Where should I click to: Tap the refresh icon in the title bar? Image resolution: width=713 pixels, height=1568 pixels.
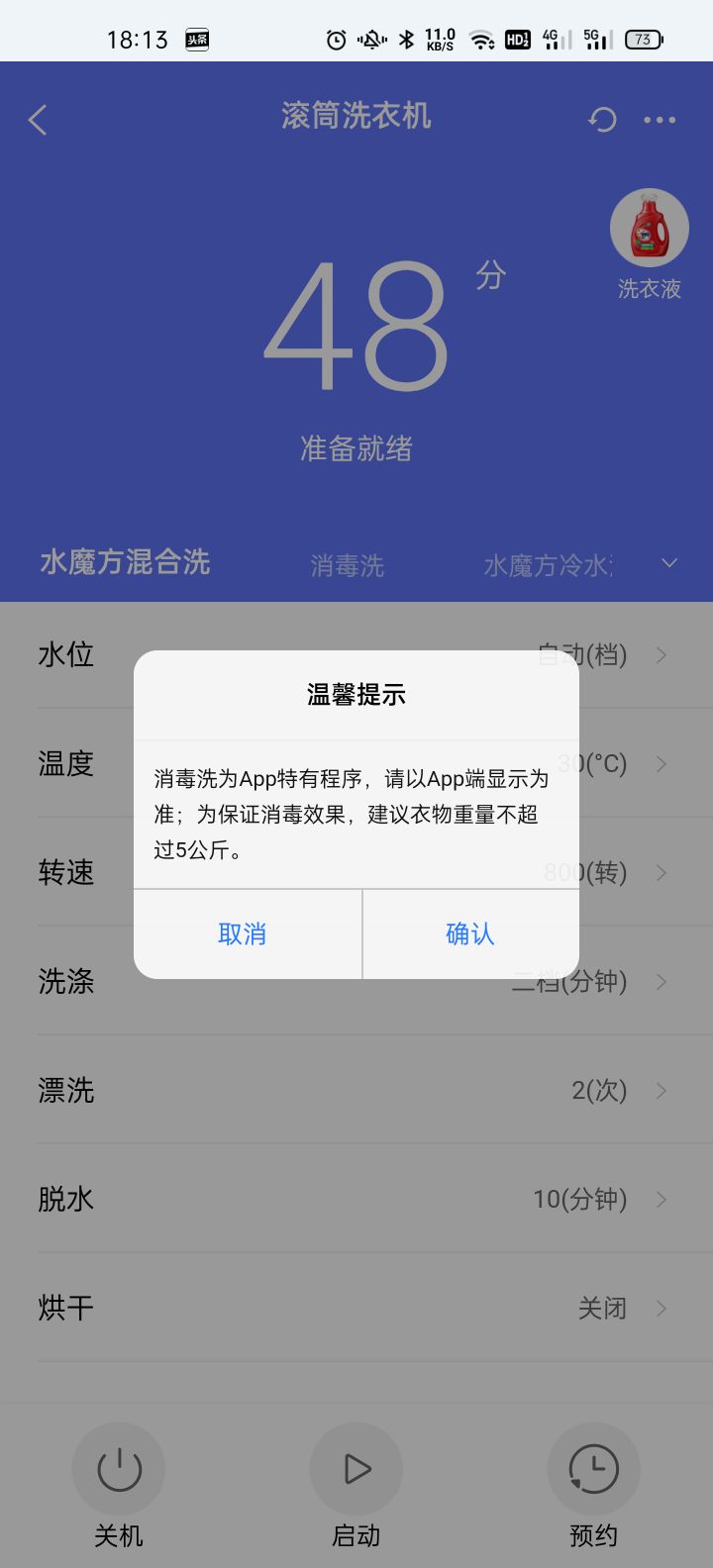602,118
